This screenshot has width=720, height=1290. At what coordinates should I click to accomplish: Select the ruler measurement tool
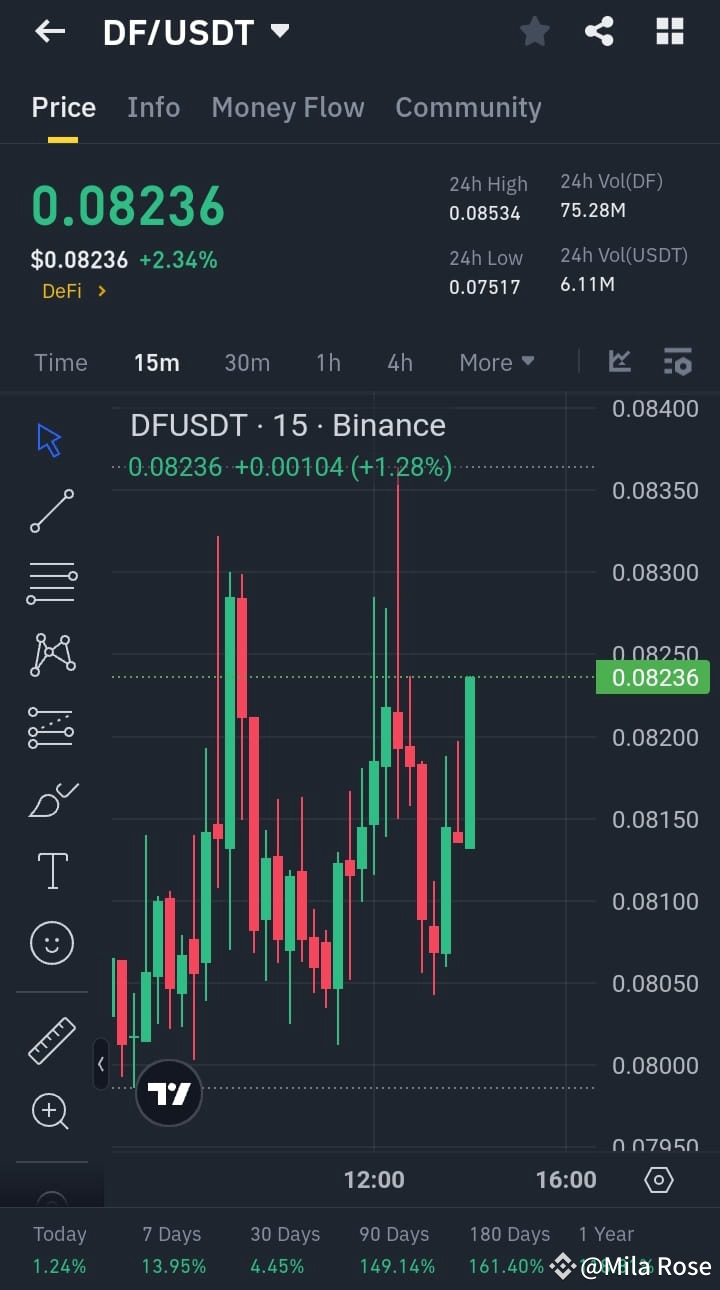[51, 1038]
